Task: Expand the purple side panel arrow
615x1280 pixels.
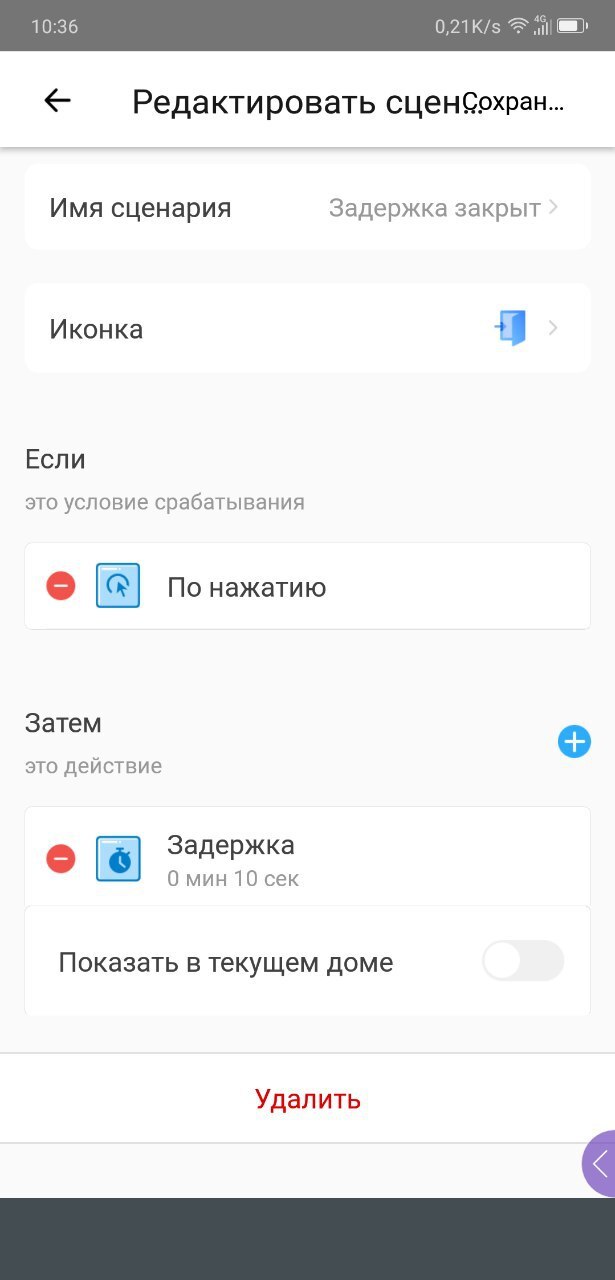Action: (599, 1163)
